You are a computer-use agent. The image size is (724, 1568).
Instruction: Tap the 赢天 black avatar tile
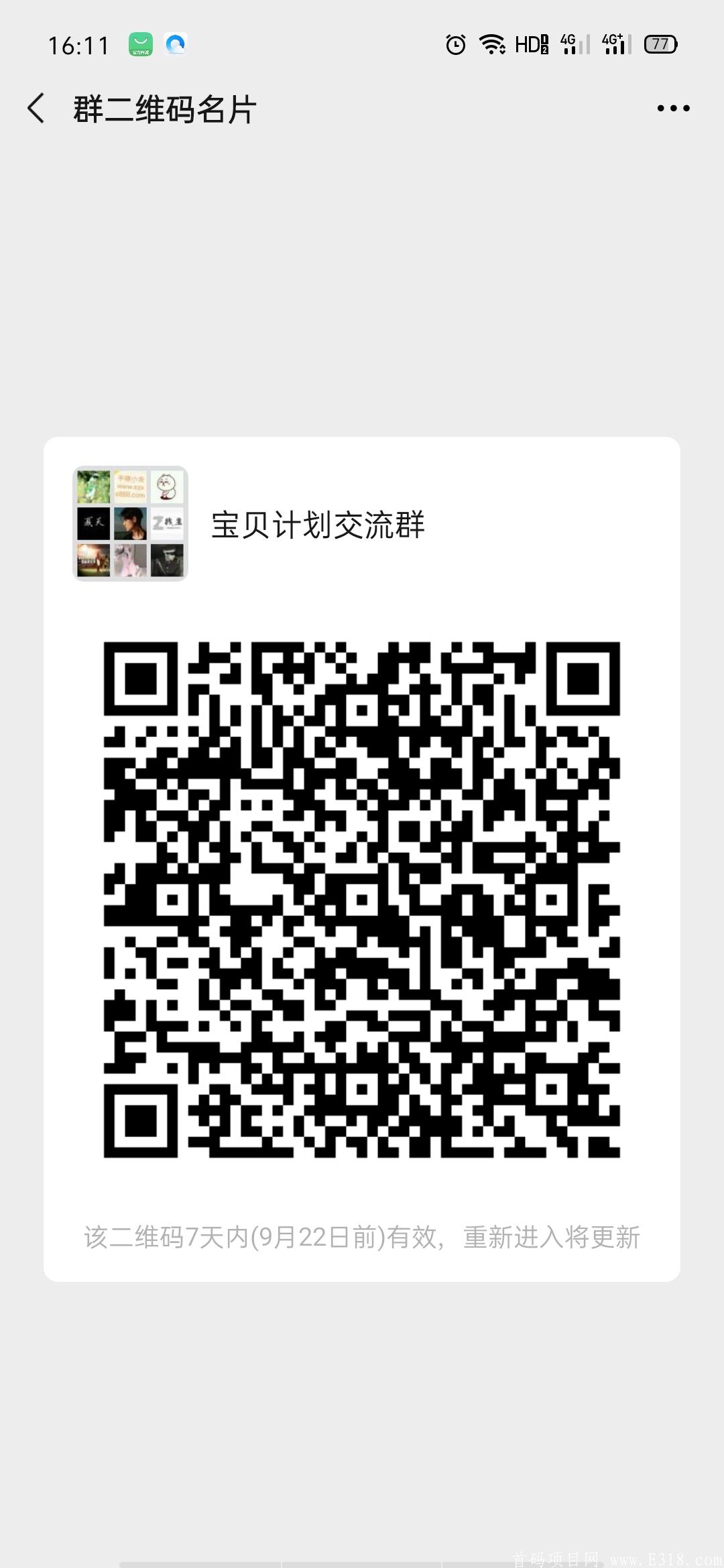coord(93,525)
